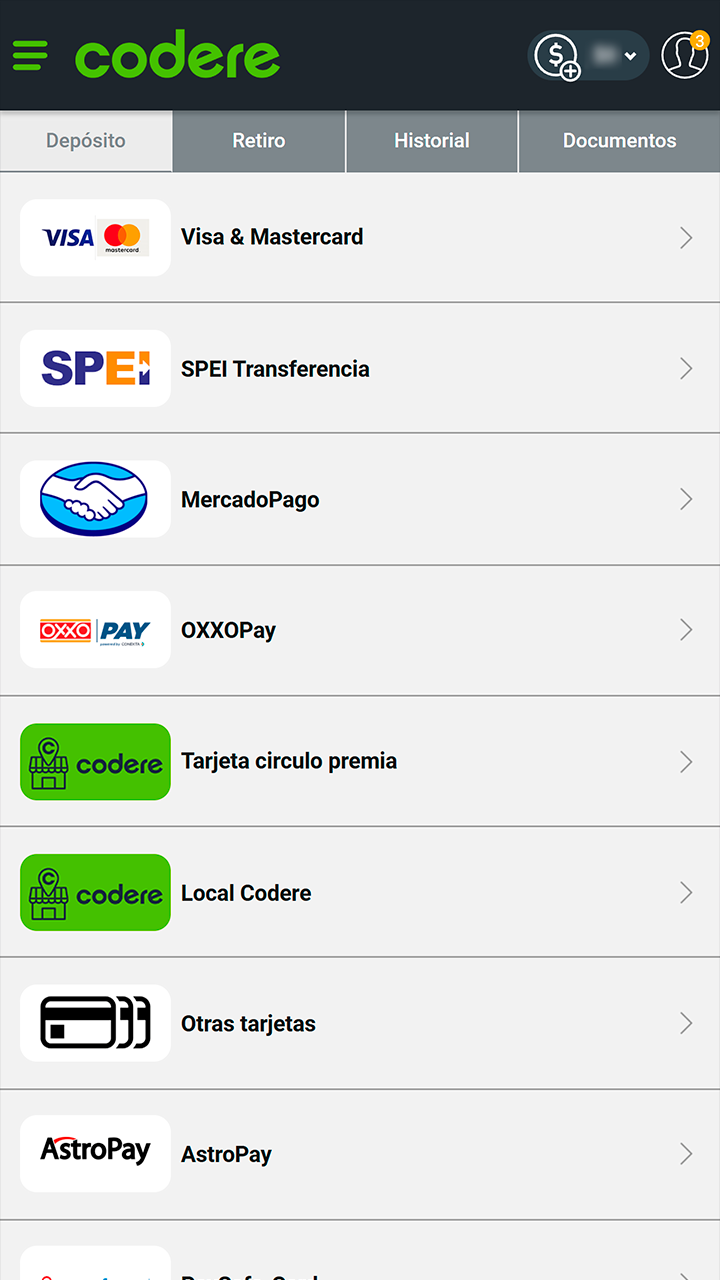720x1280 pixels.
Task: Select SPEI Transferencia option
Action: 360,368
